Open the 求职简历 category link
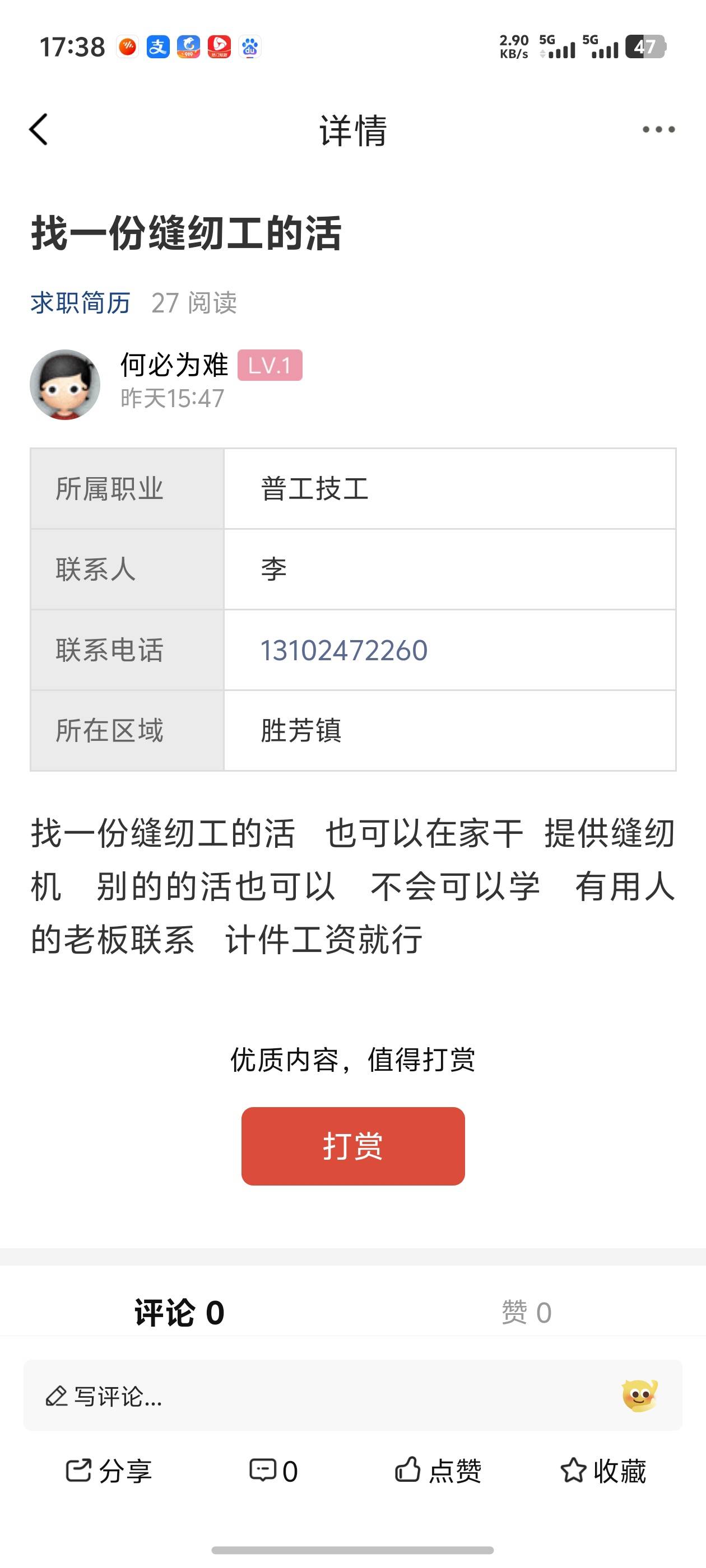 [81, 302]
